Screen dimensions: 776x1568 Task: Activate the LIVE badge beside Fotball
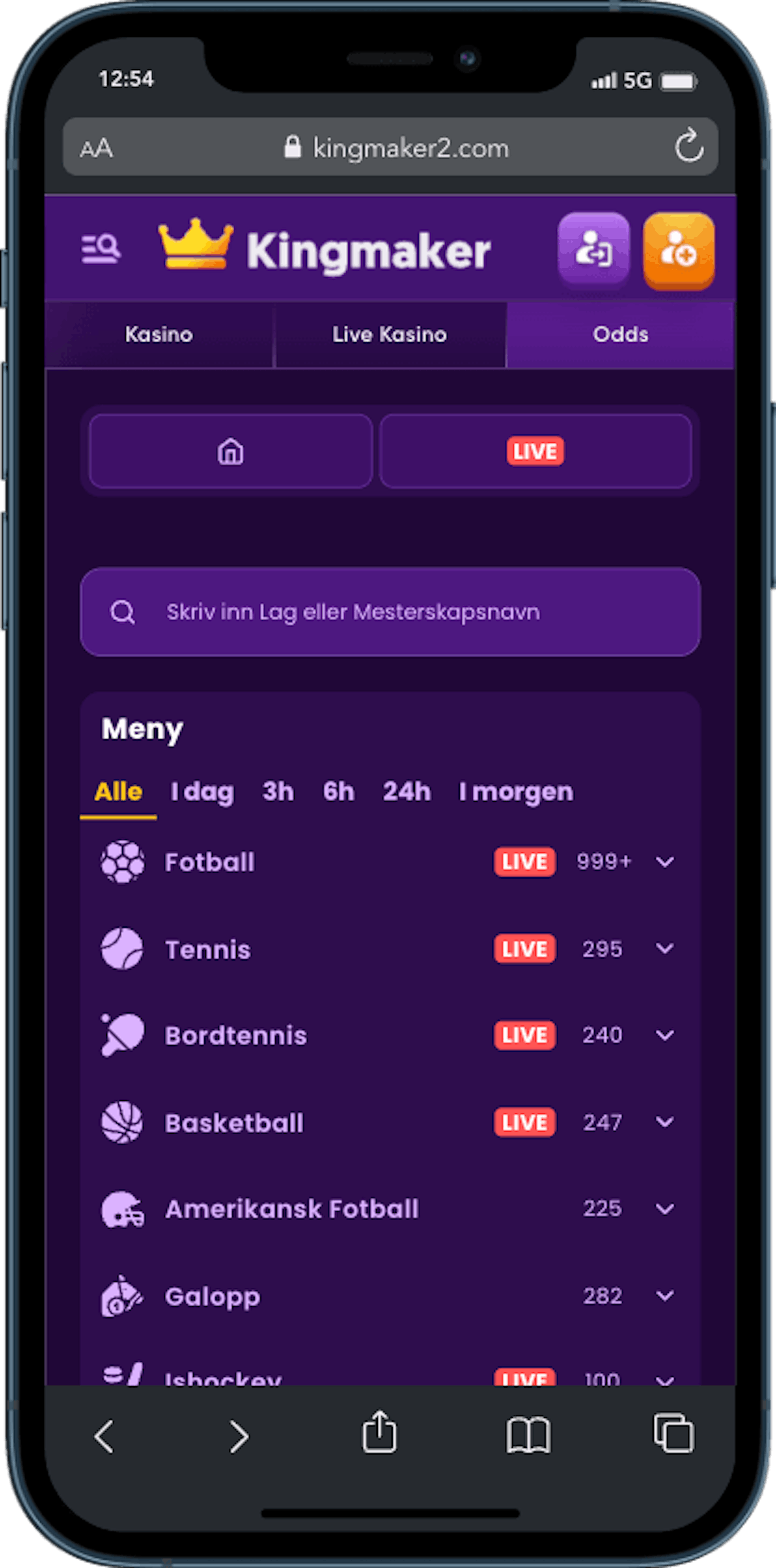point(524,861)
